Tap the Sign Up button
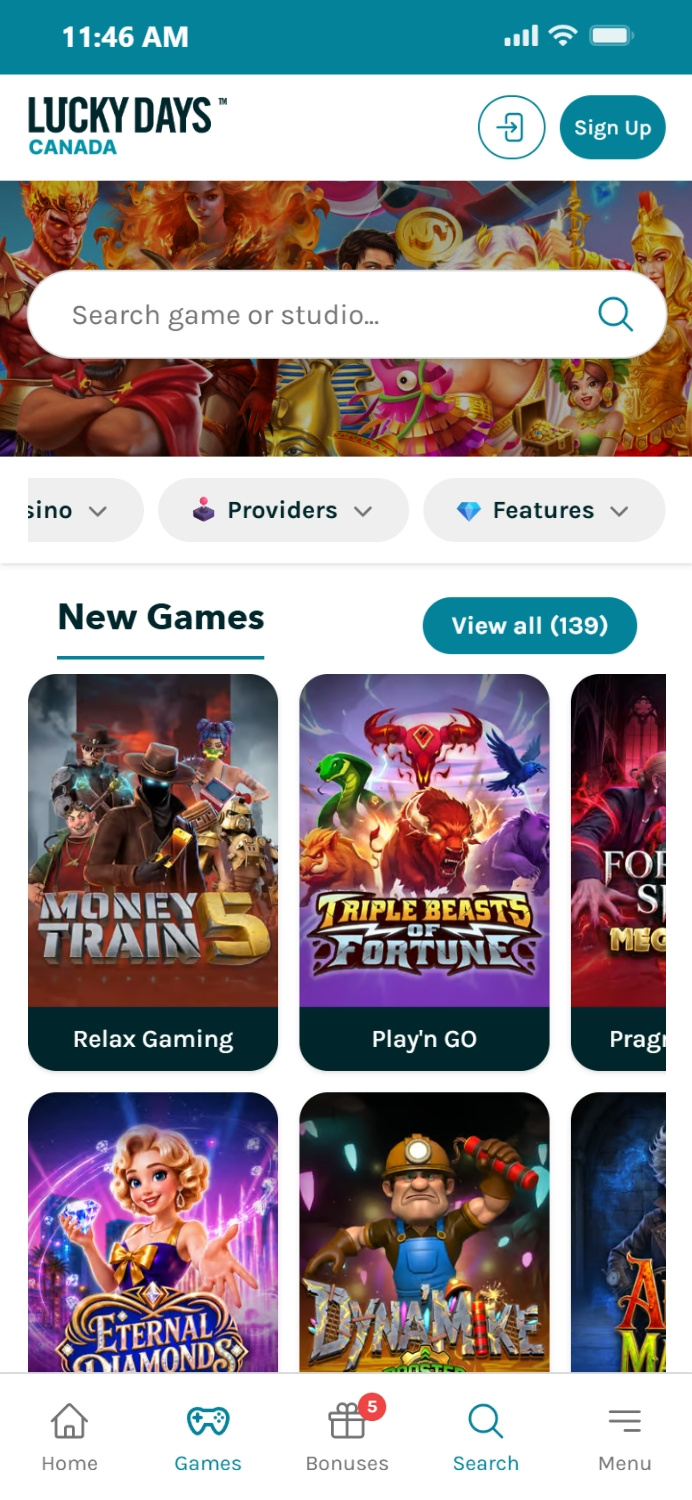This screenshot has height=1500, width=692. [612, 128]
